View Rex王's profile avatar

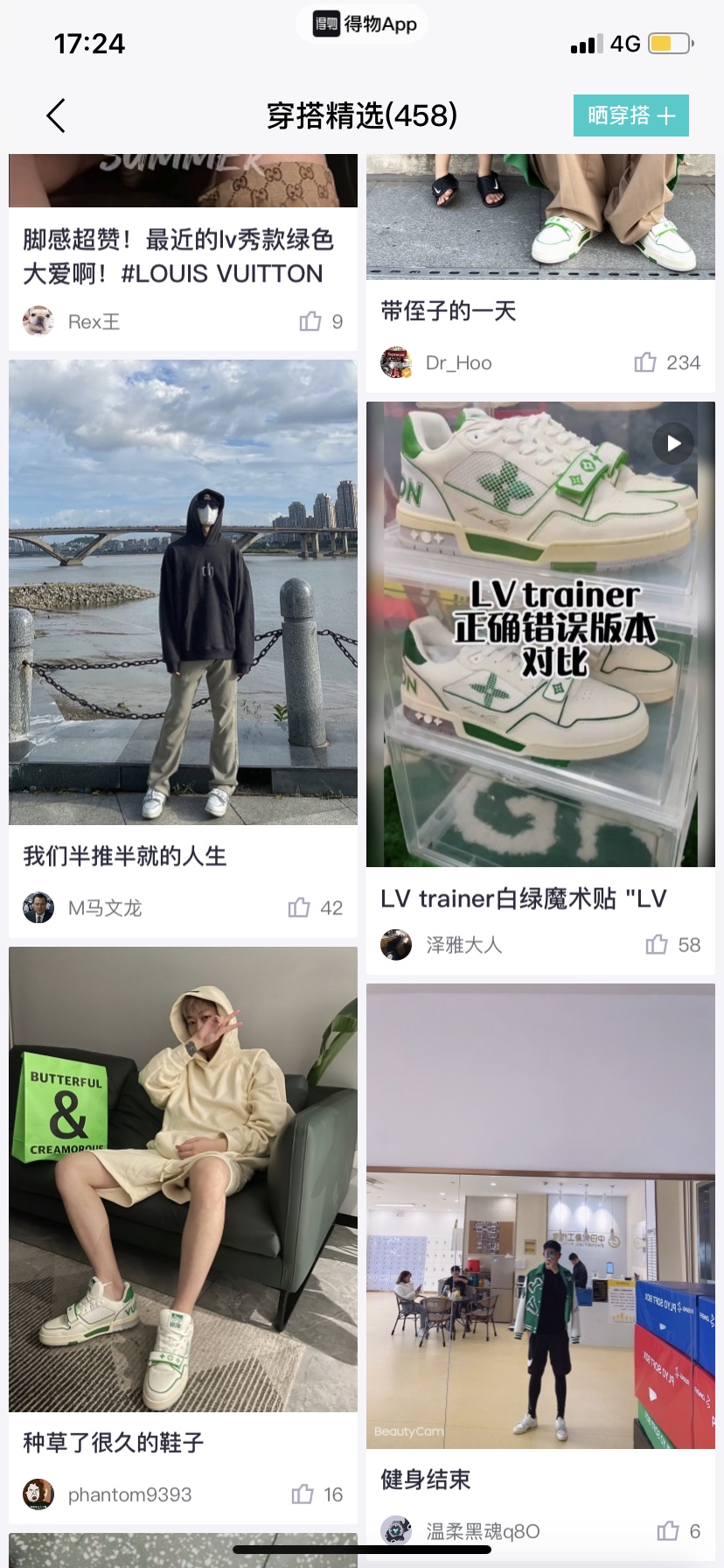(38, 321)
